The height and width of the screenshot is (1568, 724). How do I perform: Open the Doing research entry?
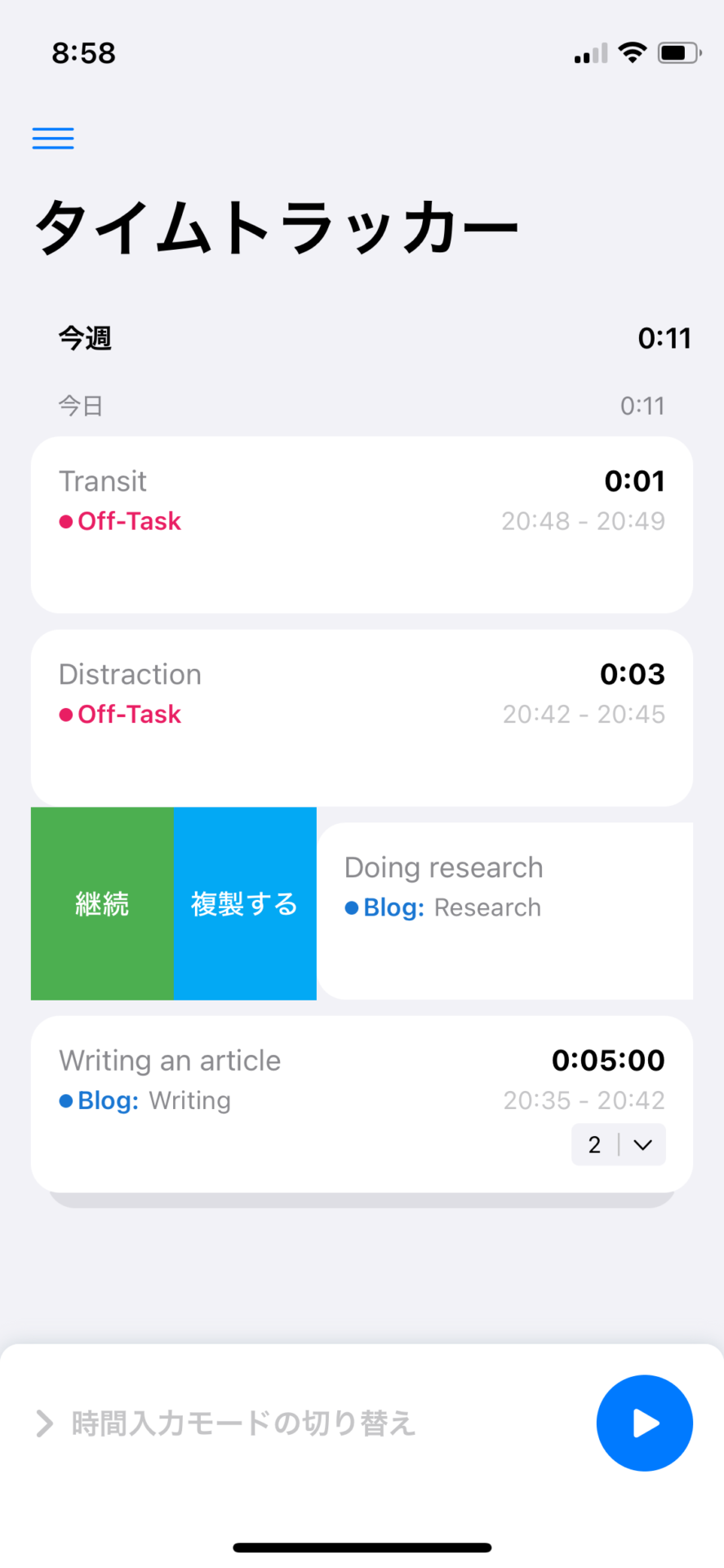click(504, 910)
